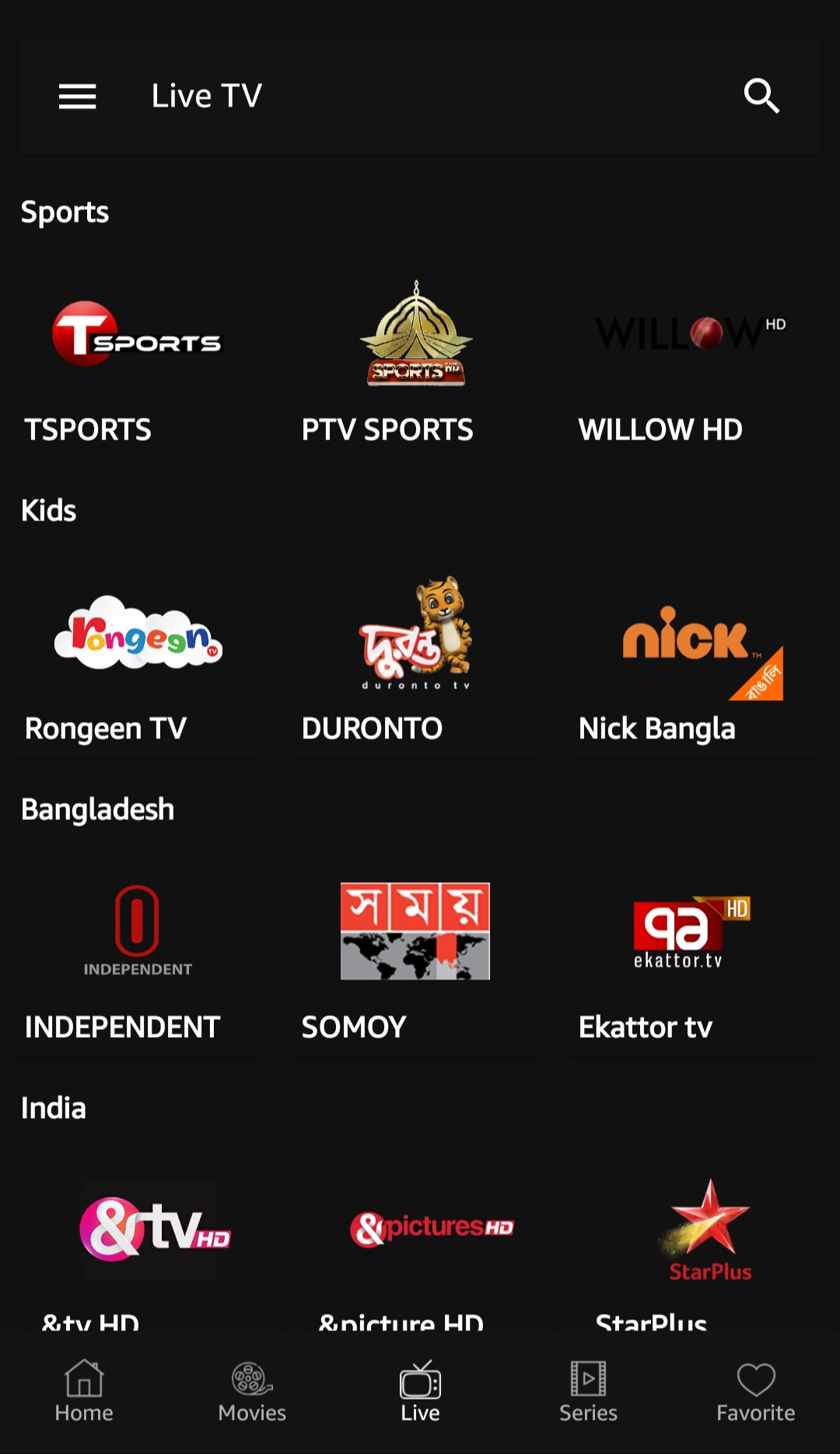The height and width of the screenshot is (1454, 840).
Task: Switch to the Movies tab
Action: tap(252, 1391)
